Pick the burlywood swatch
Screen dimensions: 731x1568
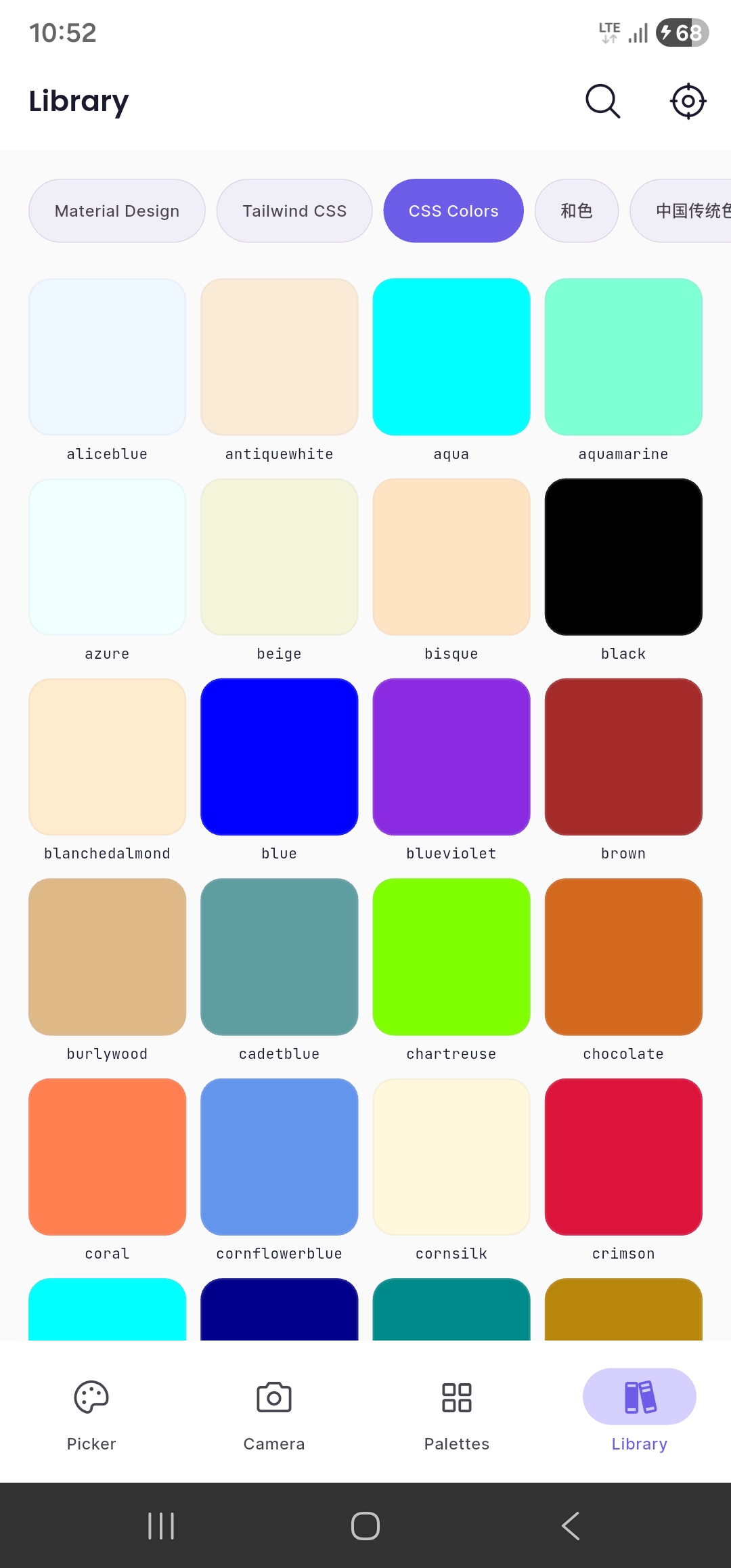(x=107, y=957)
